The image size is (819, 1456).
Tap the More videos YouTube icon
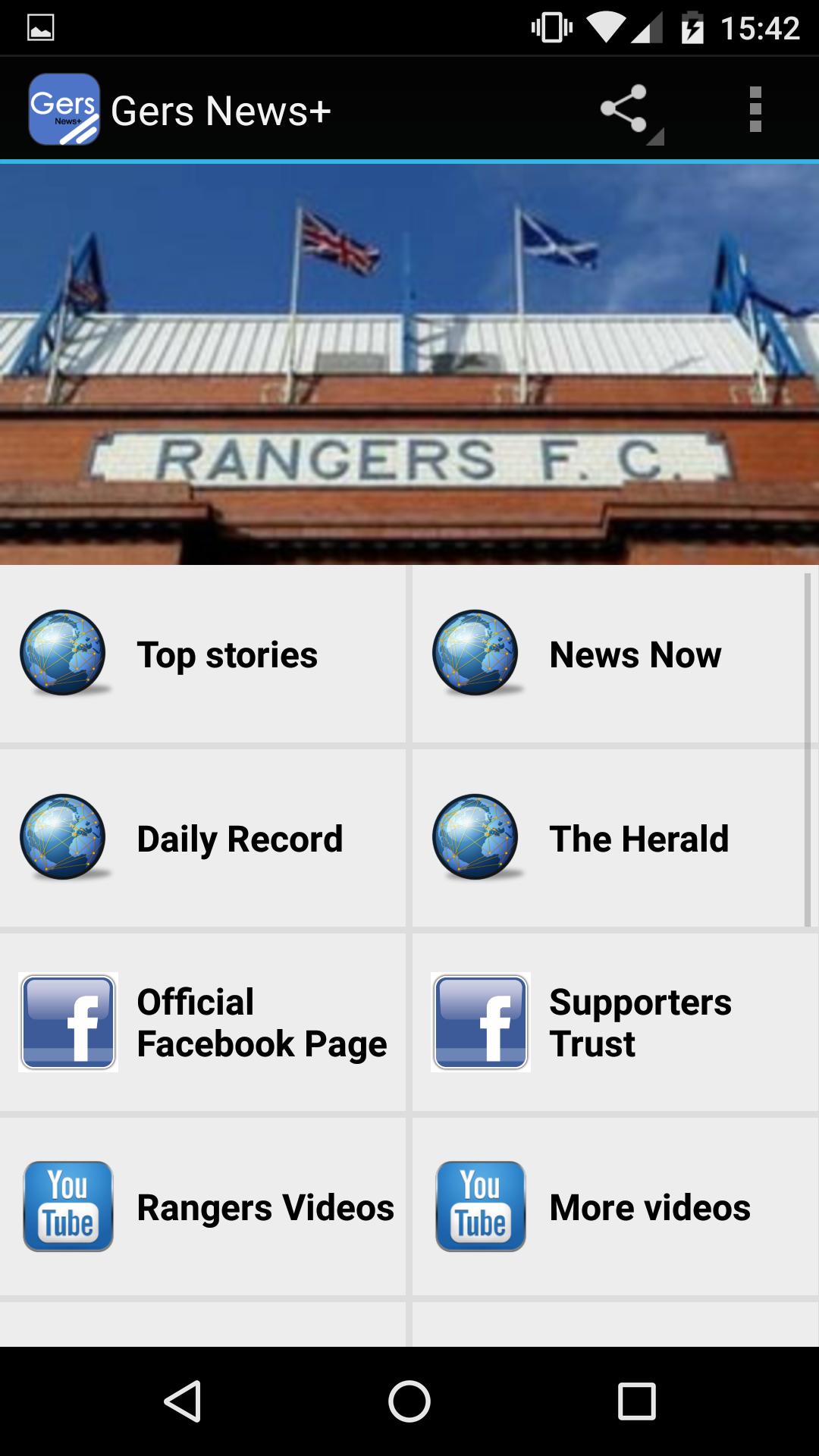pos(481,1206)
